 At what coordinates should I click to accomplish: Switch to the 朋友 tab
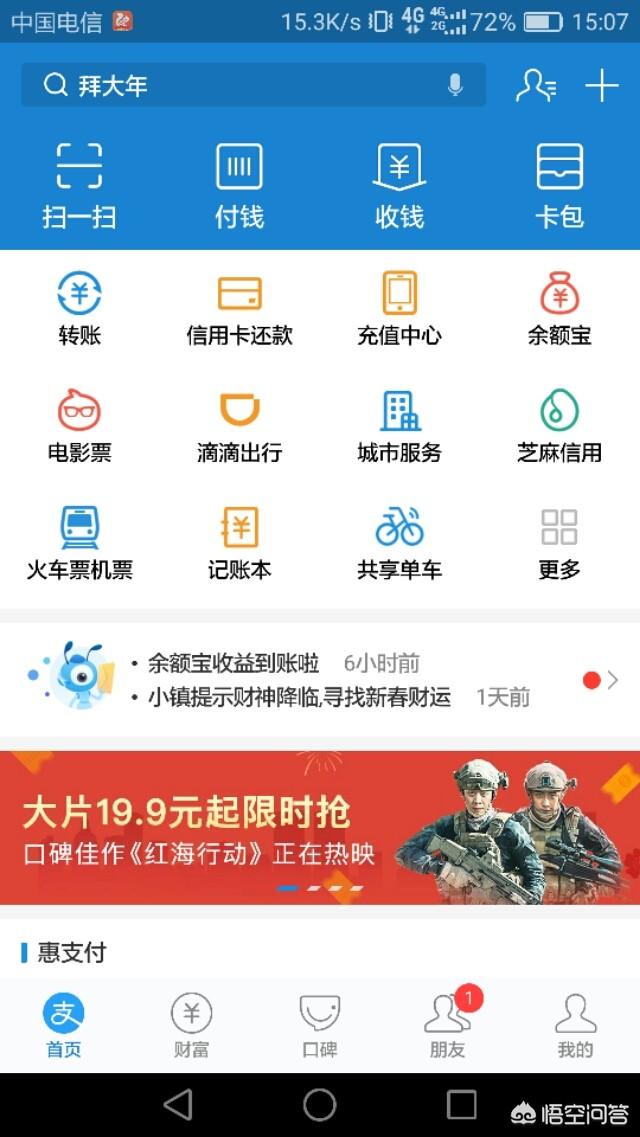[447, 1025]
